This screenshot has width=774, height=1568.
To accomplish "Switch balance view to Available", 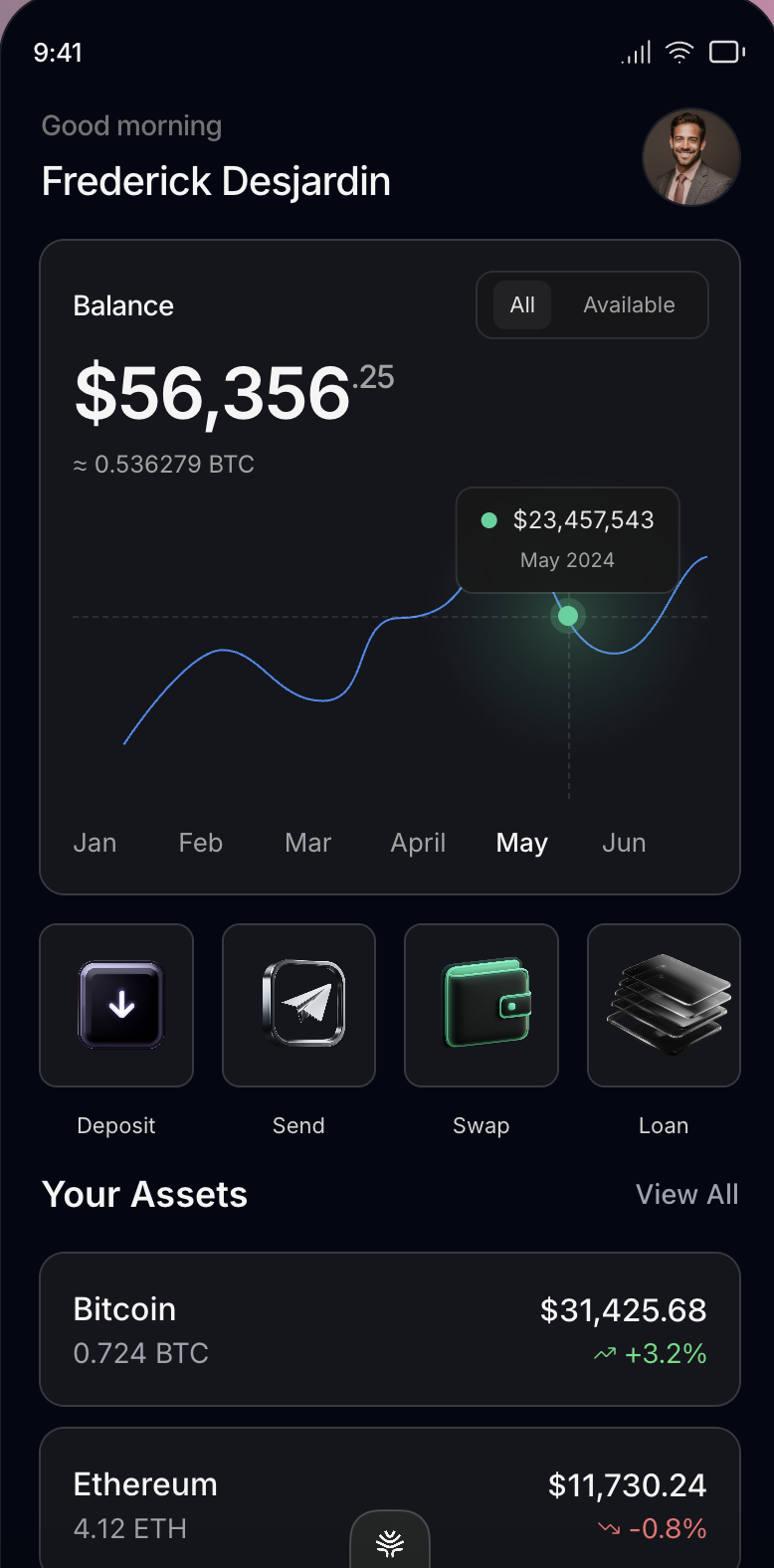I will pos(629,304).
